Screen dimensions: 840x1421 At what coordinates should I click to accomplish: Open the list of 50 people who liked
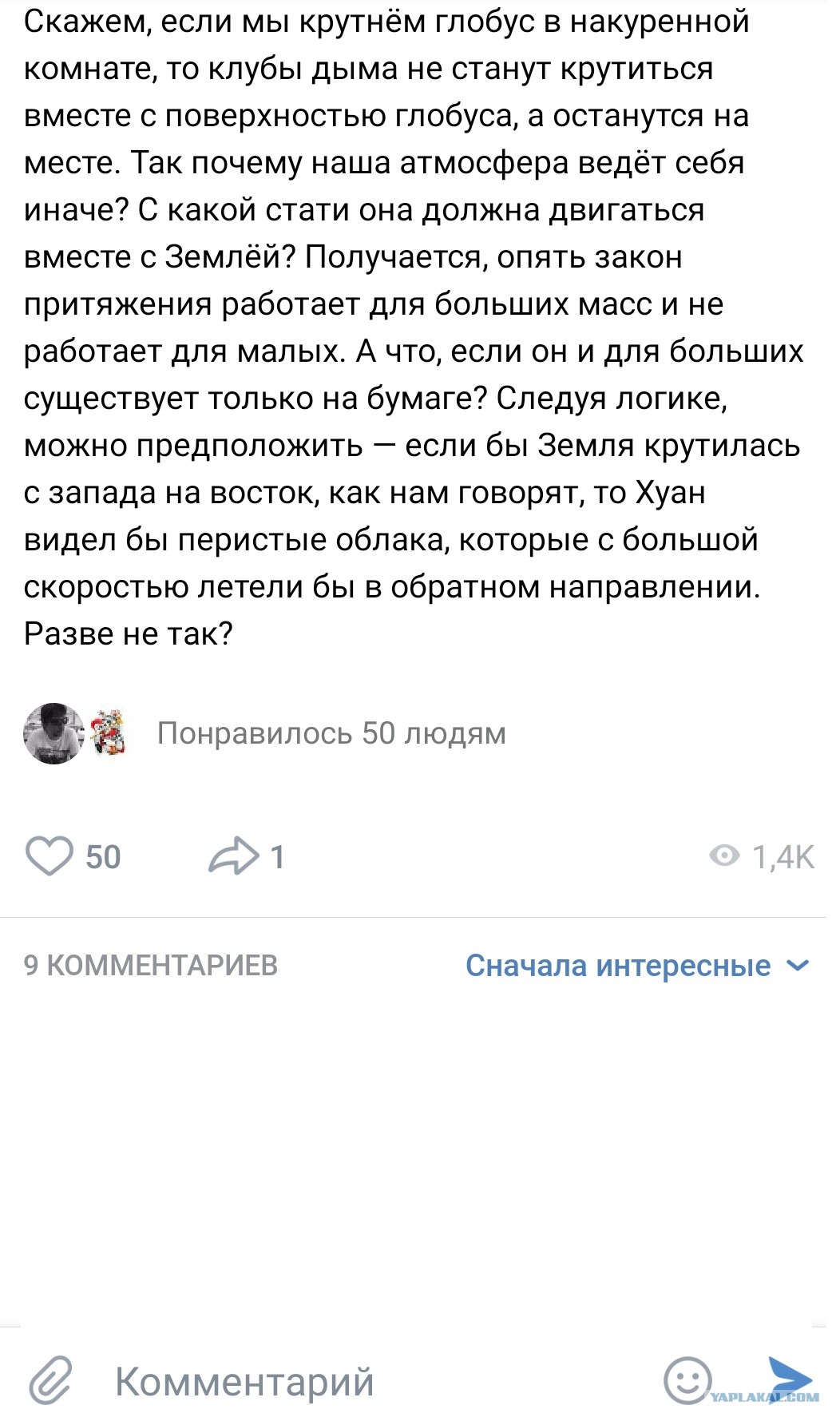[x=331, y=733]
